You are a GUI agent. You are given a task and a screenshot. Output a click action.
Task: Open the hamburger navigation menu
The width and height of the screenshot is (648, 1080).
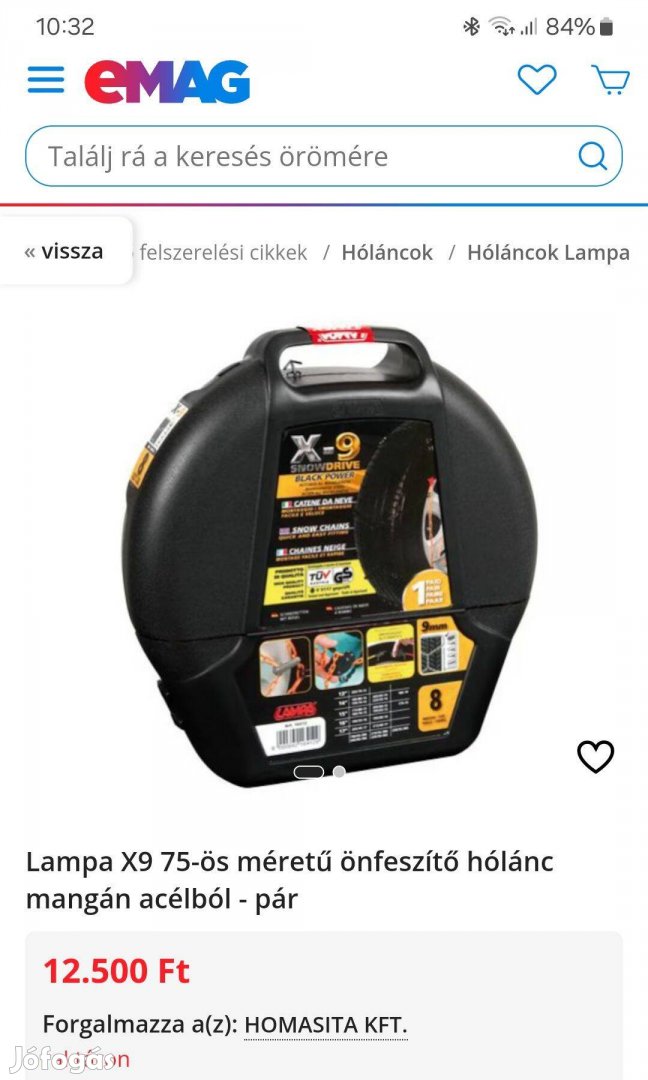tap(46, 80)
